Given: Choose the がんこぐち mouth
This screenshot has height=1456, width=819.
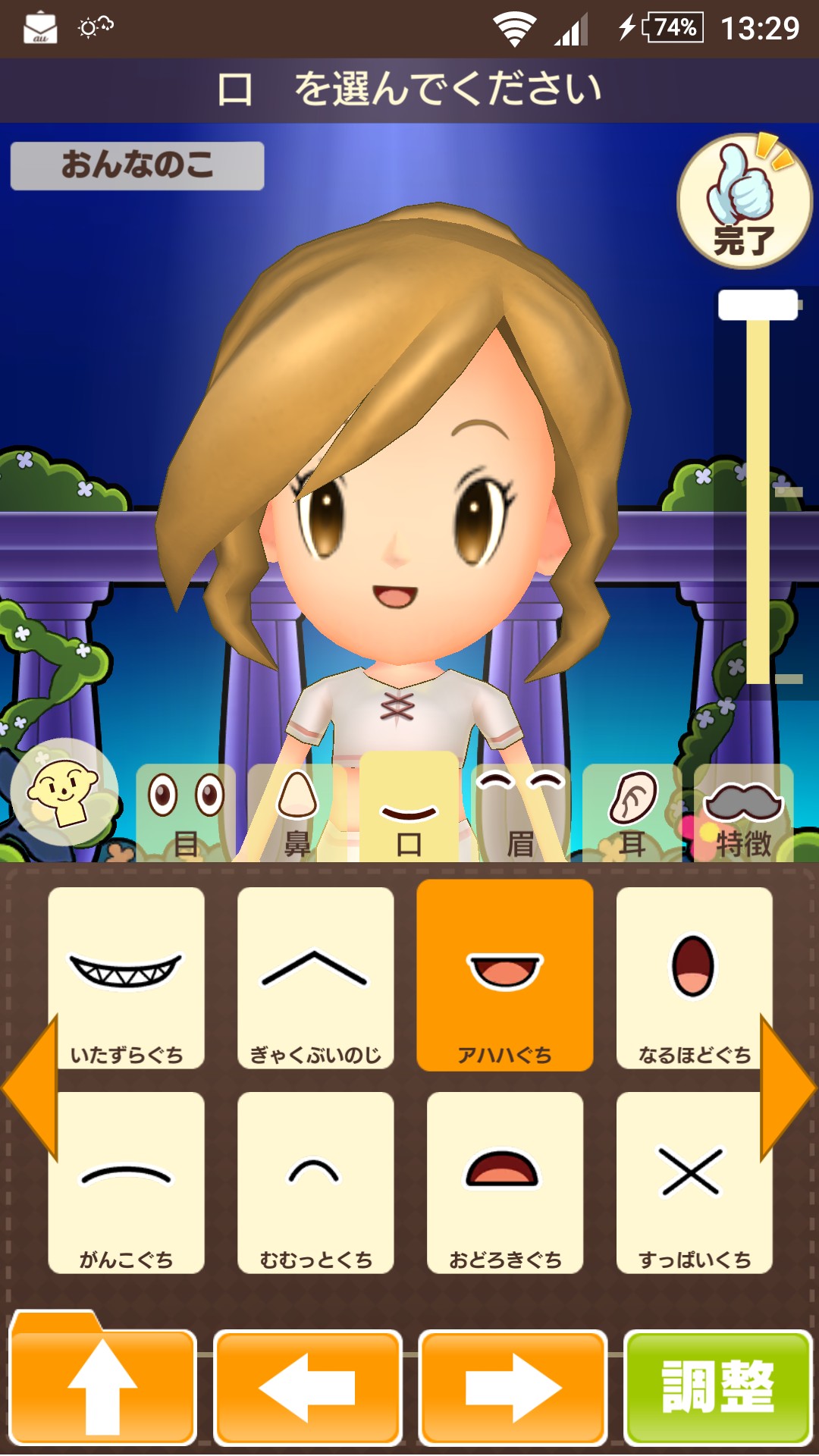Looking at the screenshot, I should tap(126, 1183).
